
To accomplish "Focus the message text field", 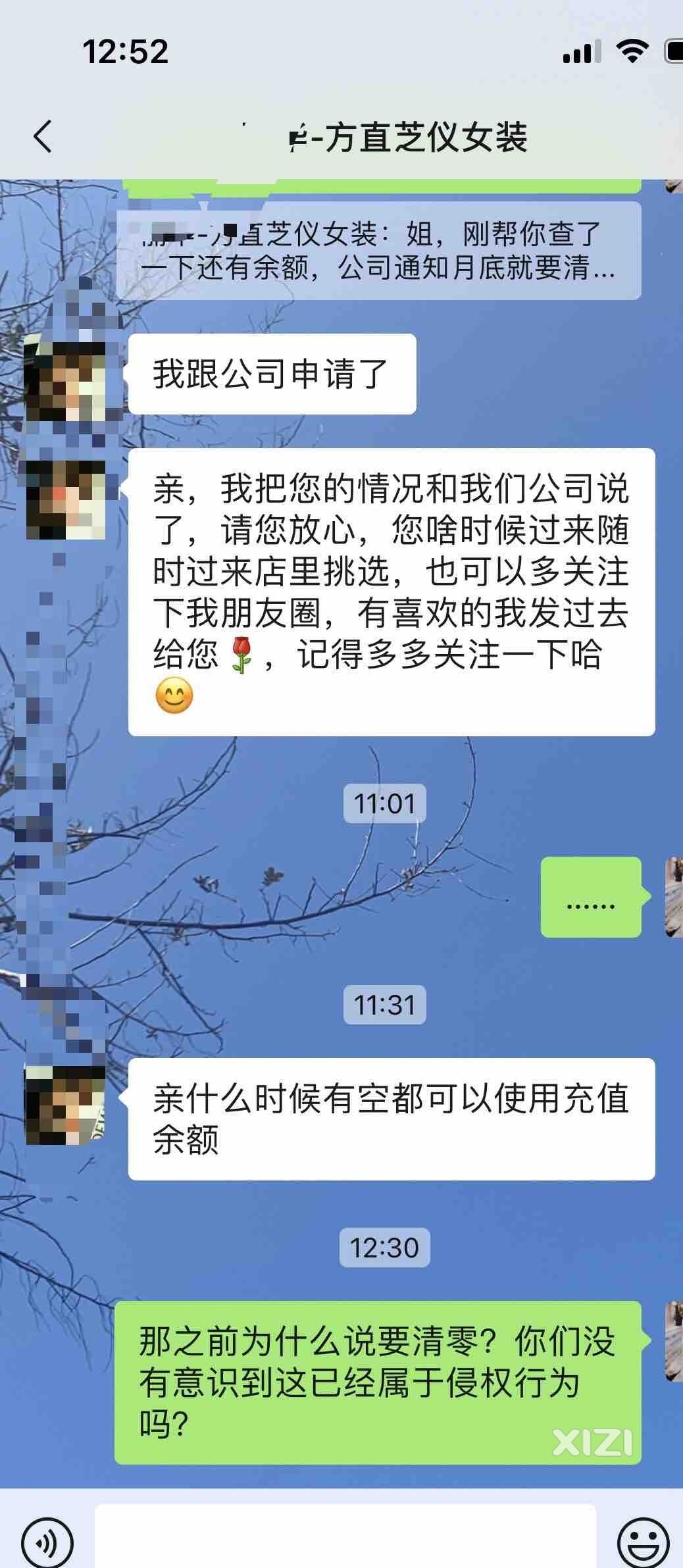I will point(345,1540).
